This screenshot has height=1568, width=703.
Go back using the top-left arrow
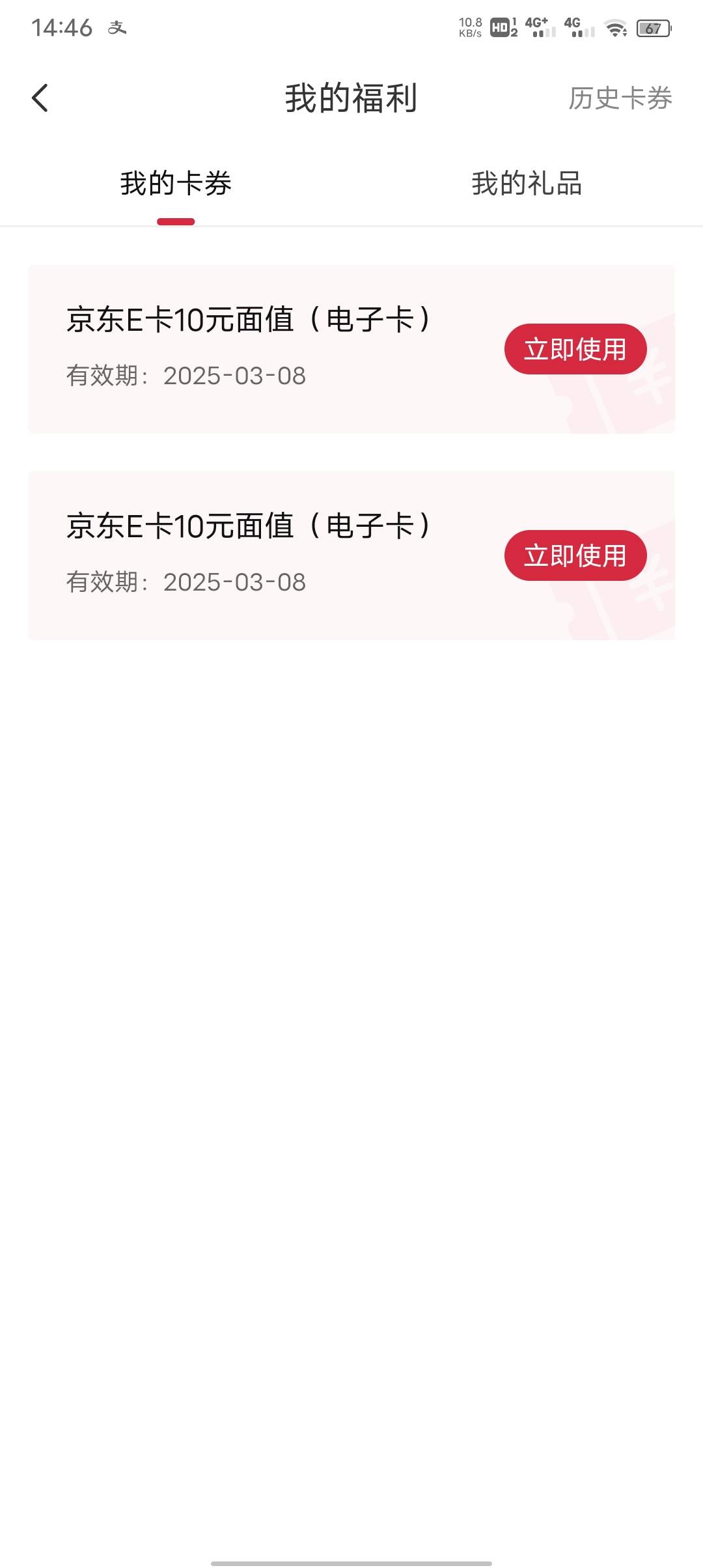(x=40, y=98)
